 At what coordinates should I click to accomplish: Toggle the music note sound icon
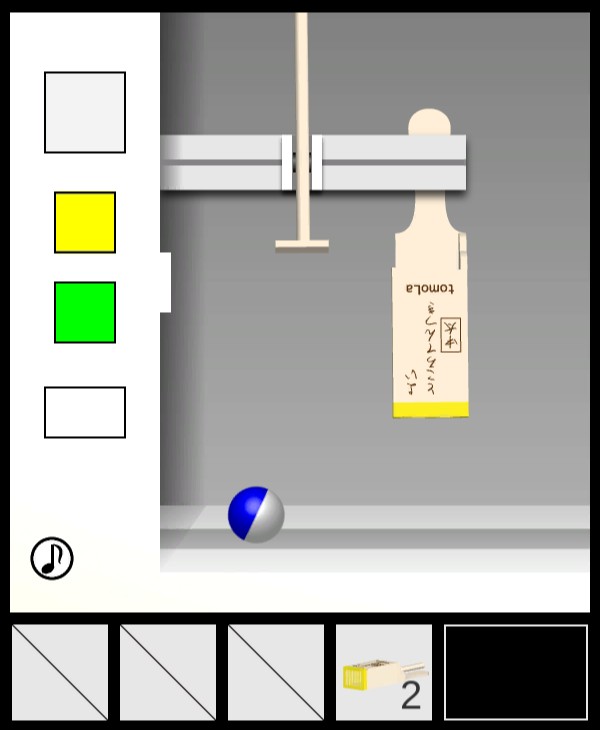click(x=52, y=558)
